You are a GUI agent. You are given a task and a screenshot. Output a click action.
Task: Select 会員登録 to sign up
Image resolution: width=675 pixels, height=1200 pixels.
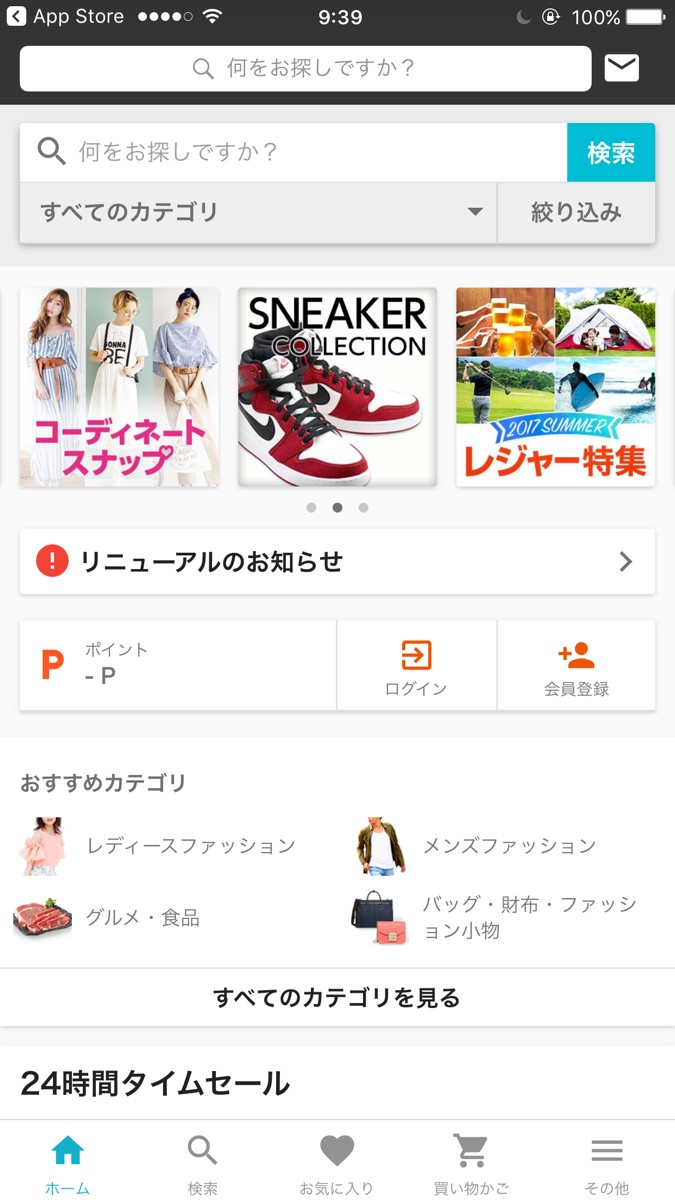(576, 665)
